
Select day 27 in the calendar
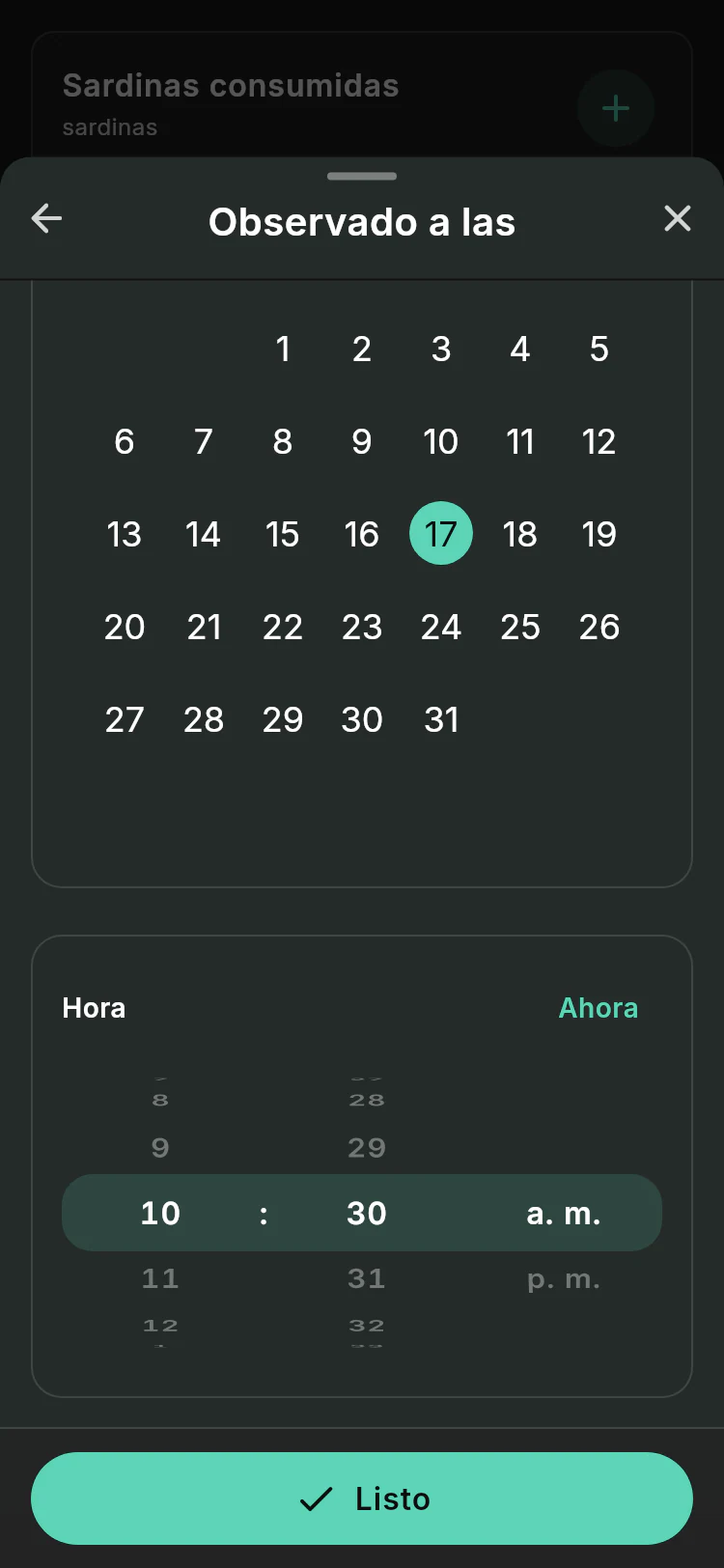click(125, 719)
